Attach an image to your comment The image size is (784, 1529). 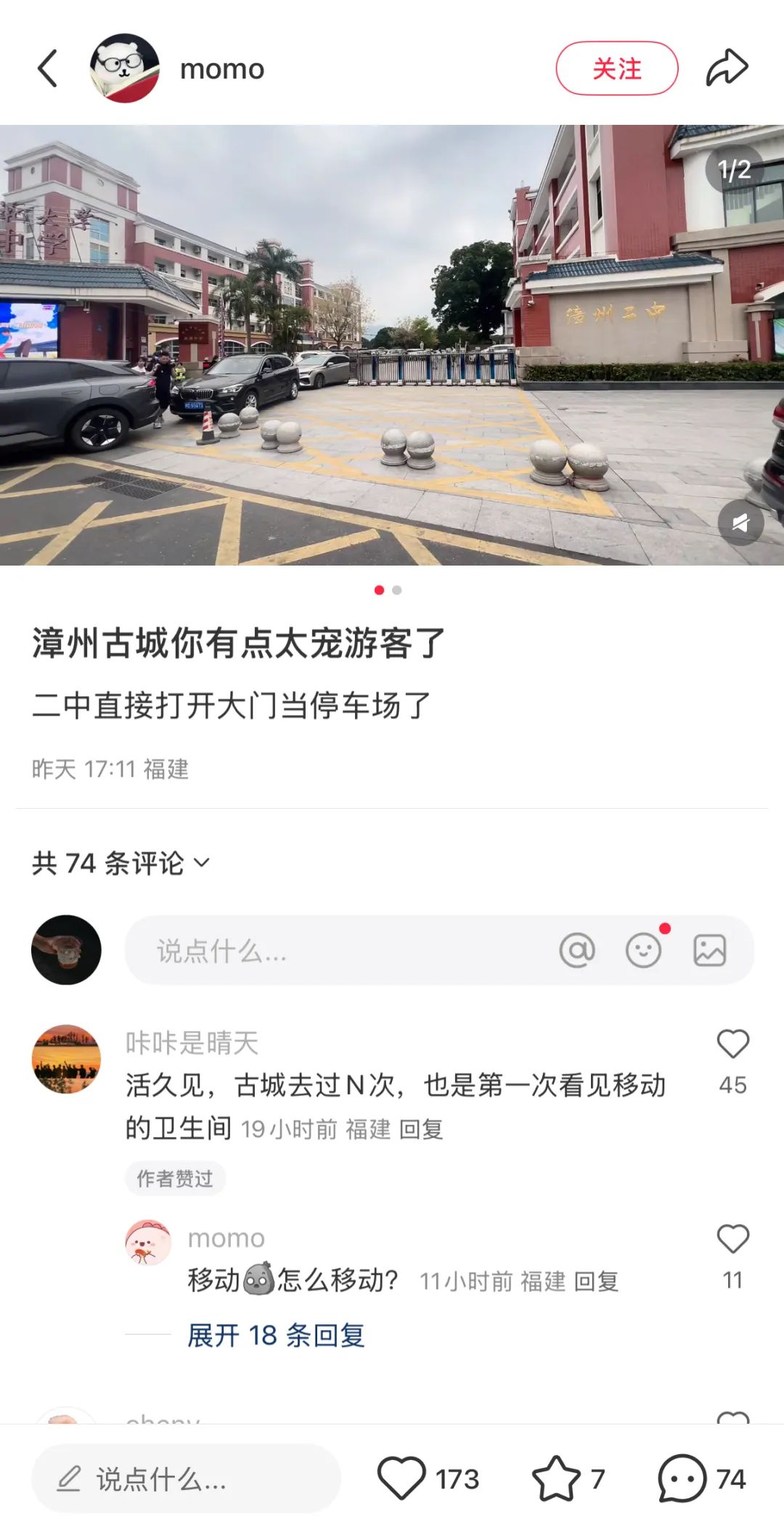coord(709,950)
